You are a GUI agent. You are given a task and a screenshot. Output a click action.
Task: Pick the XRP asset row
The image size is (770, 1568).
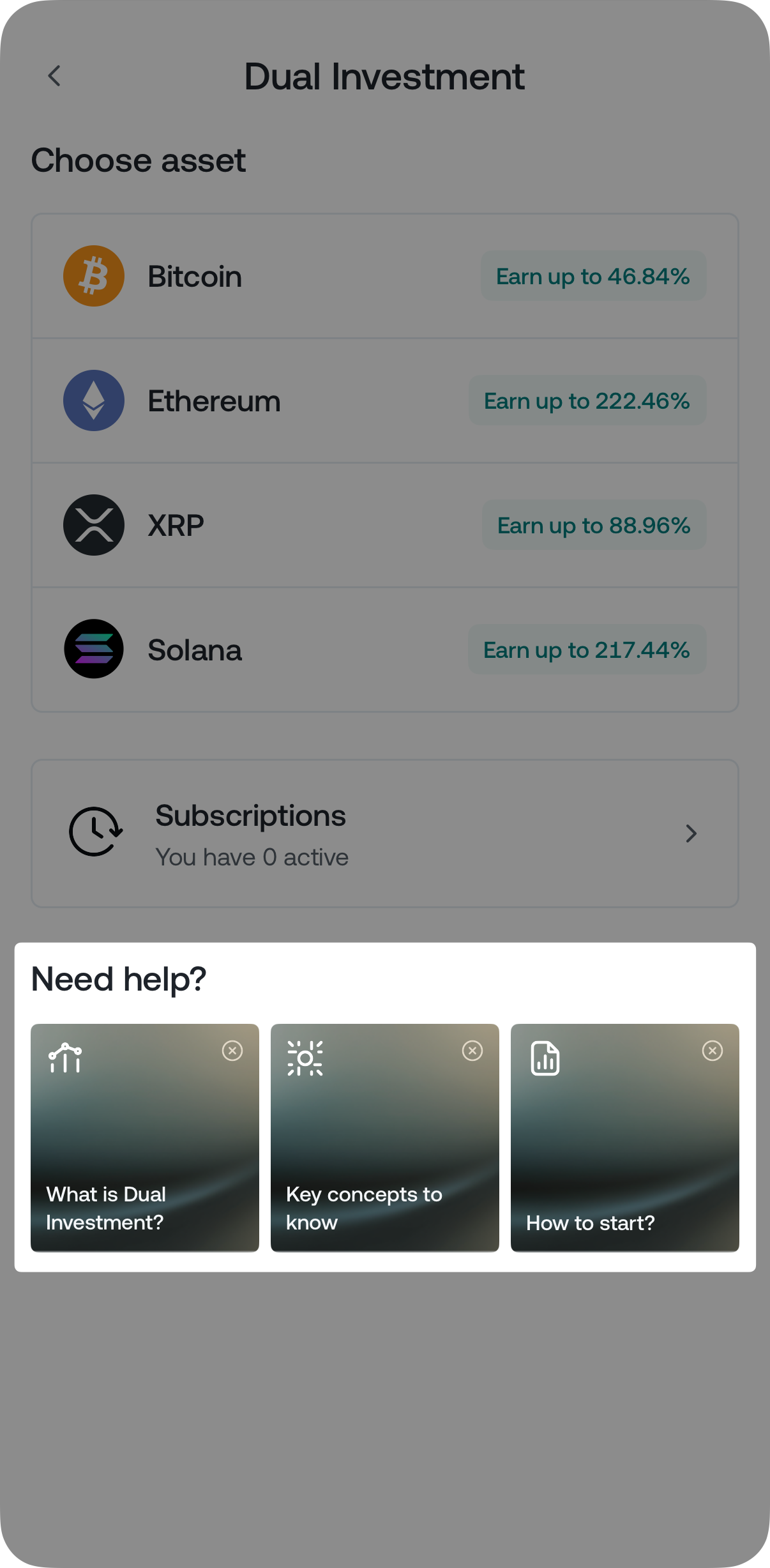pyautogui.click(x=384, y=525)
